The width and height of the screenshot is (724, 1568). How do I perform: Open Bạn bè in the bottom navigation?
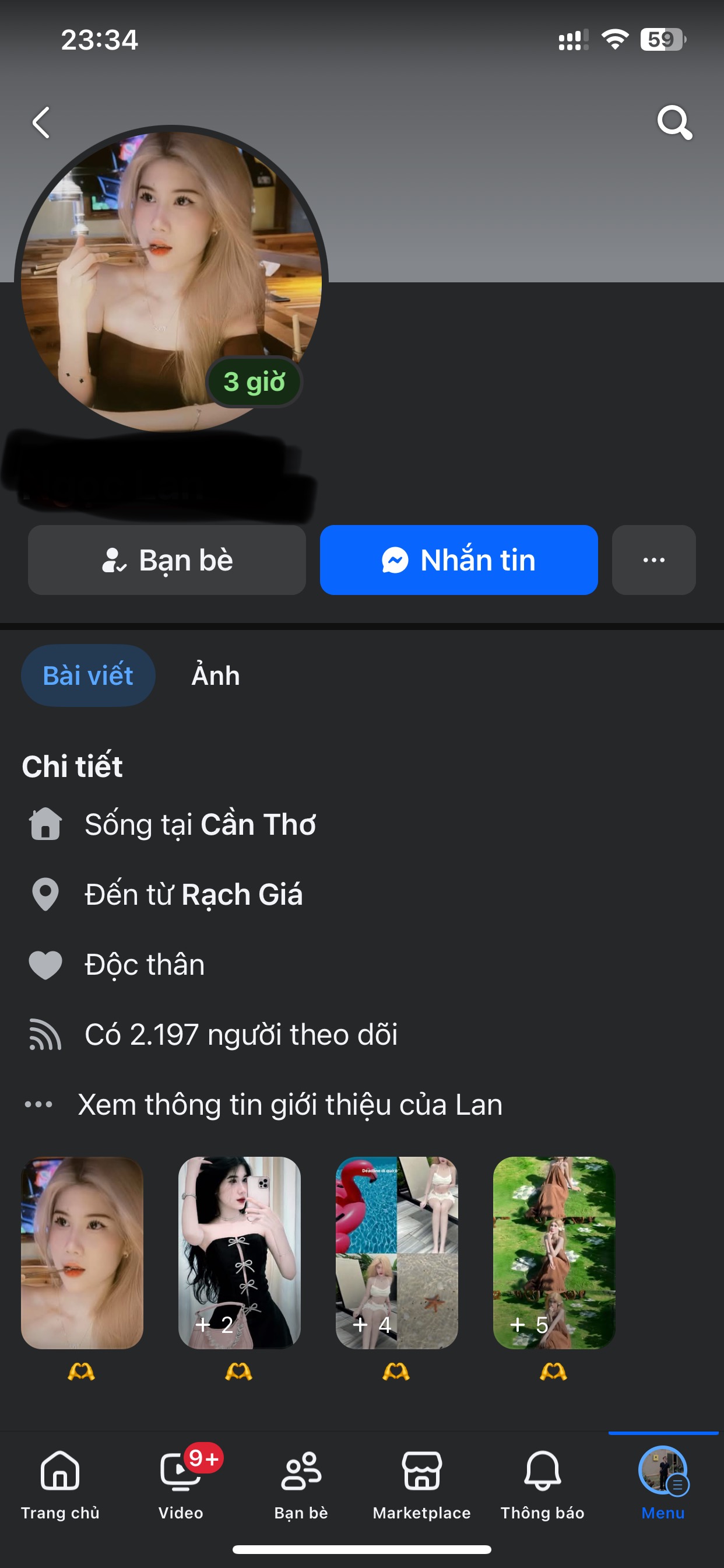tap(301, 1484)
